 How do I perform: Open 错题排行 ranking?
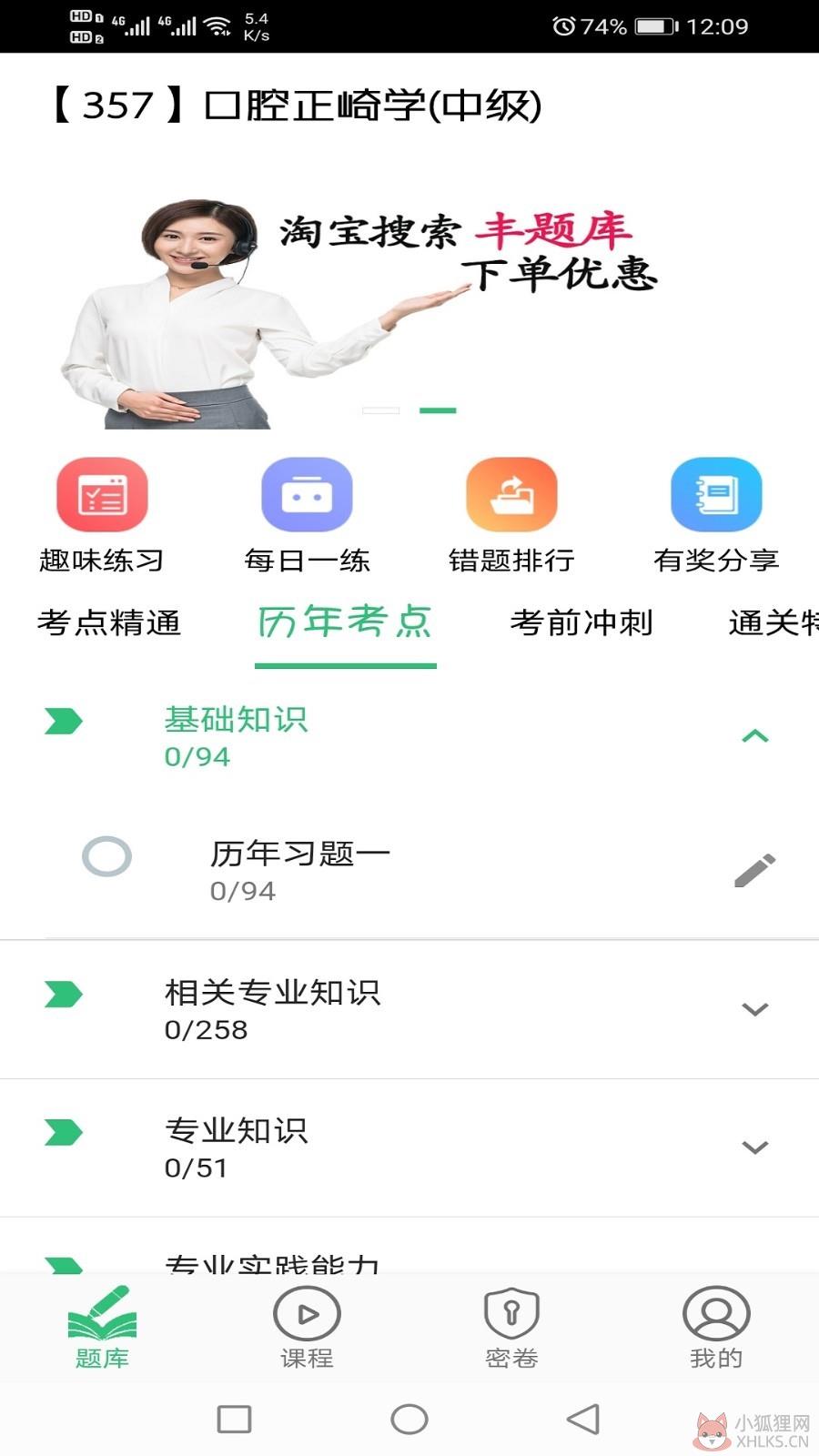[x=511, y=515]
